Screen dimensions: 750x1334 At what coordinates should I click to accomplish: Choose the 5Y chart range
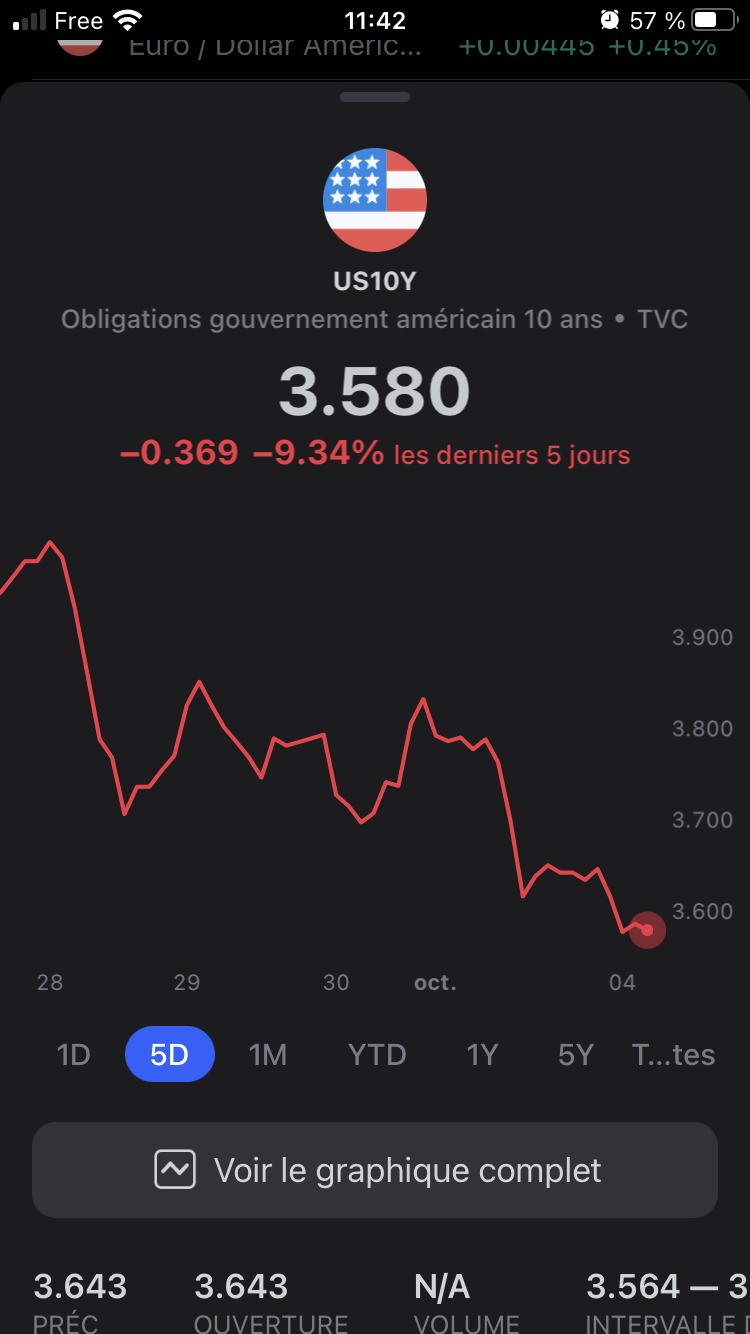point(576,1055)
